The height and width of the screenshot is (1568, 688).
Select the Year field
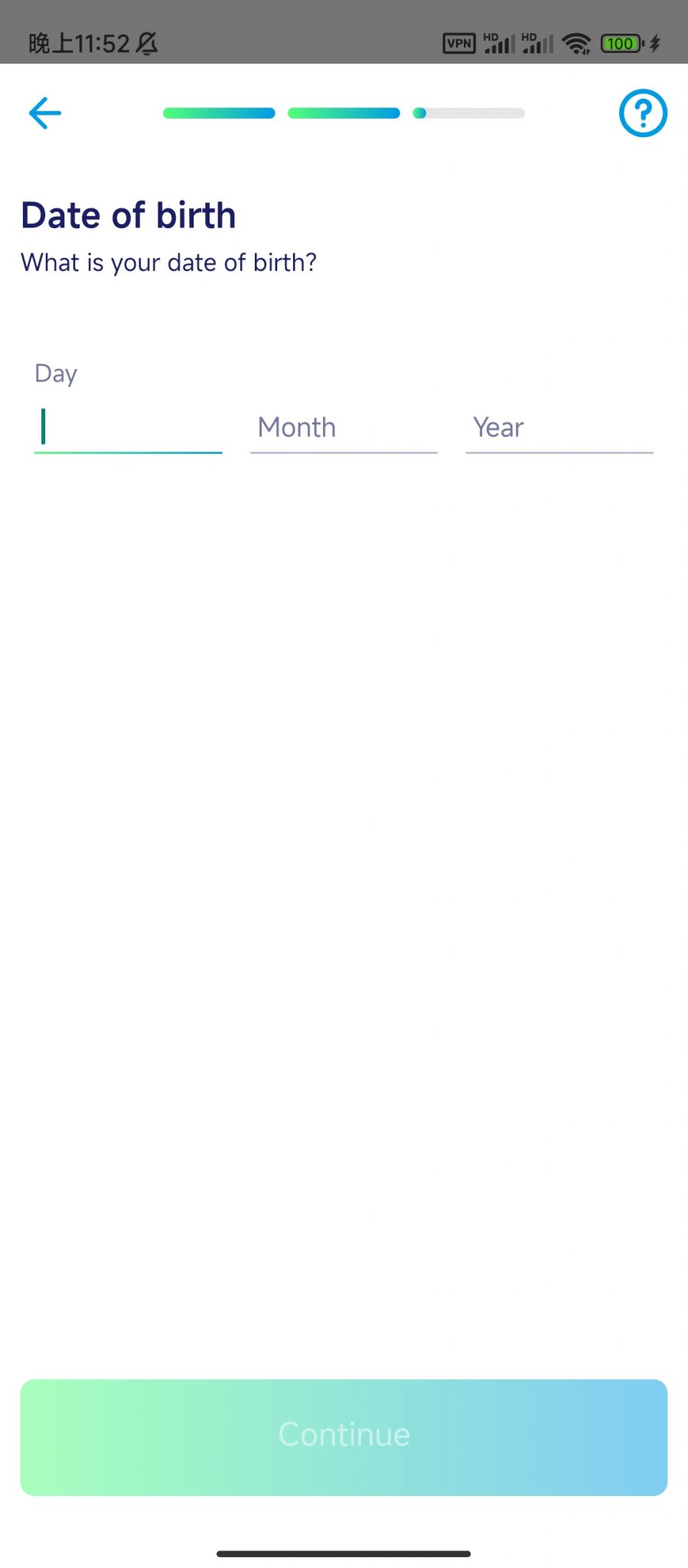point(559,427)
